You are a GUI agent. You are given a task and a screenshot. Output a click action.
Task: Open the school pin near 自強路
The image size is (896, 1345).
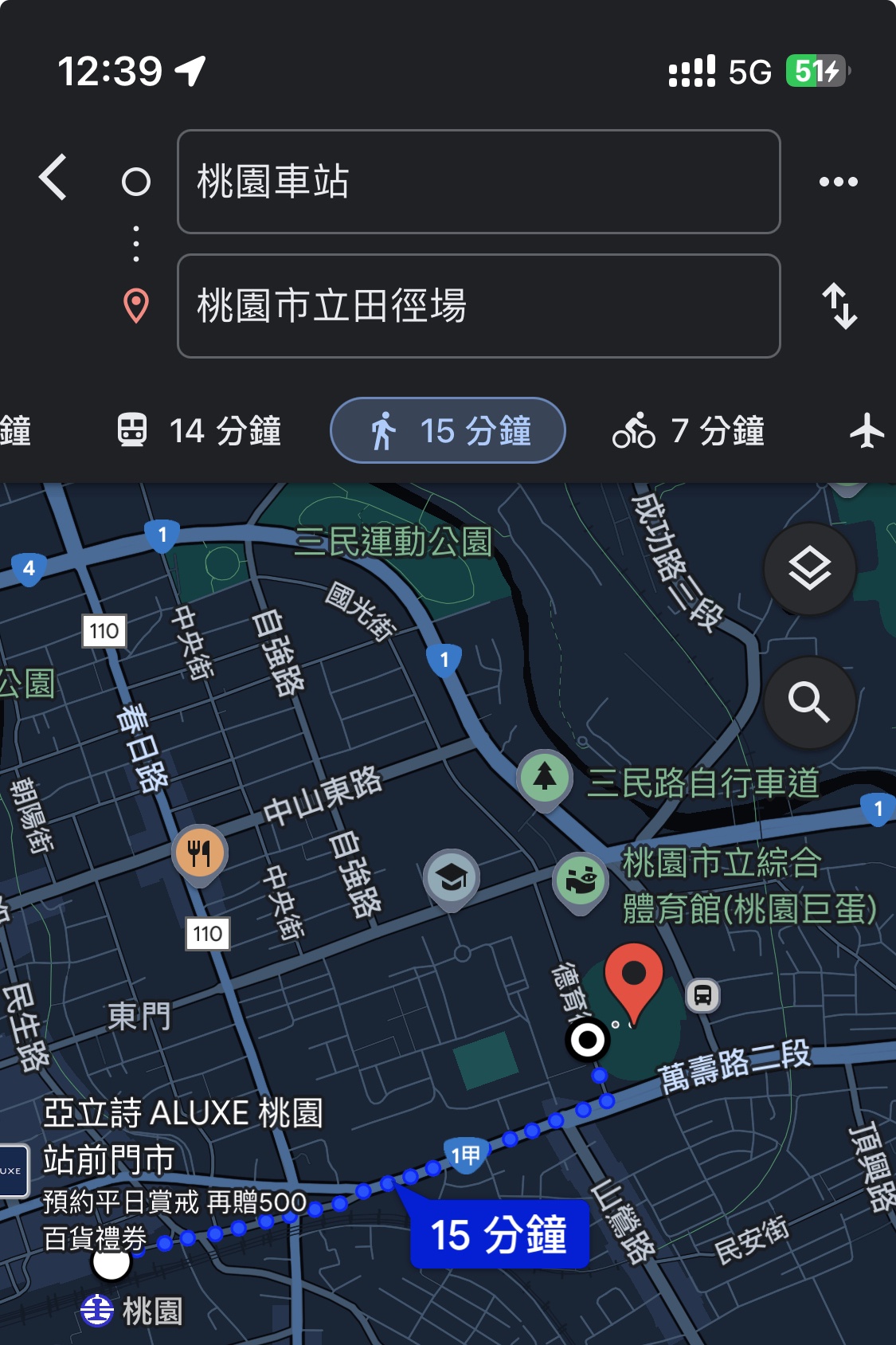coord(452,877)
